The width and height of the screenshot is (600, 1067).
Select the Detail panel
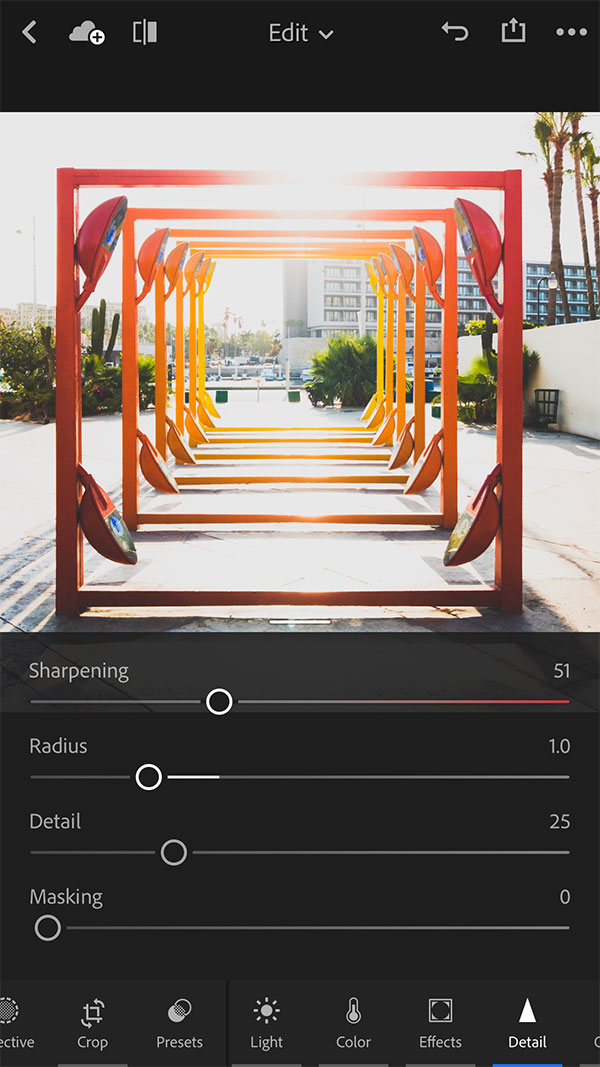coord(527,1023)
